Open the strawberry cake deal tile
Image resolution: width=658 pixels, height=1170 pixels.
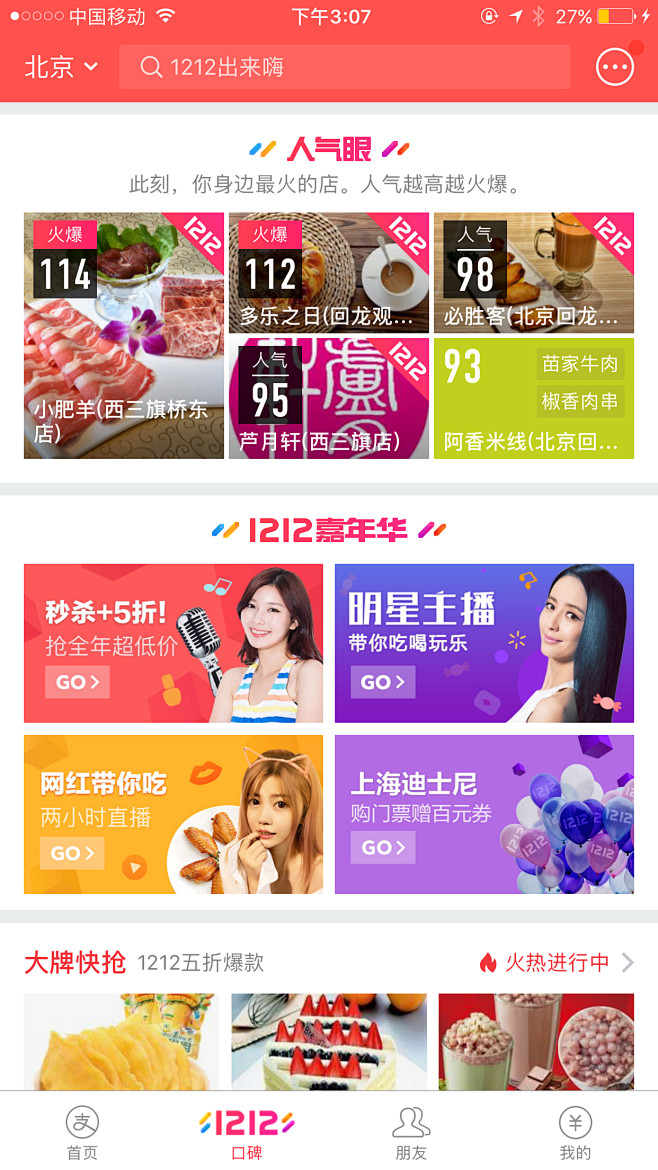(329, 1040)
